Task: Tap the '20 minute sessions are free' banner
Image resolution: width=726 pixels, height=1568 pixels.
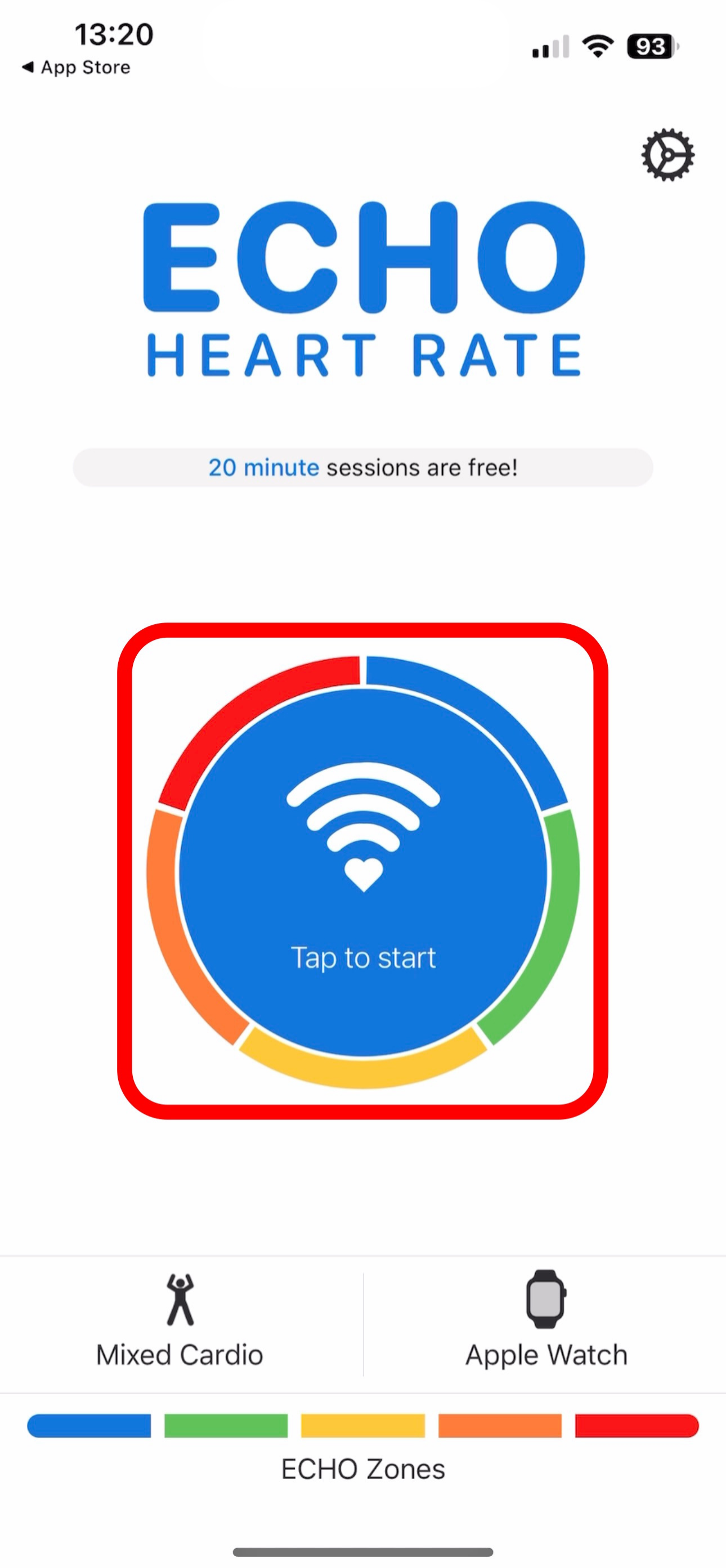Action: tap(364, 468)
